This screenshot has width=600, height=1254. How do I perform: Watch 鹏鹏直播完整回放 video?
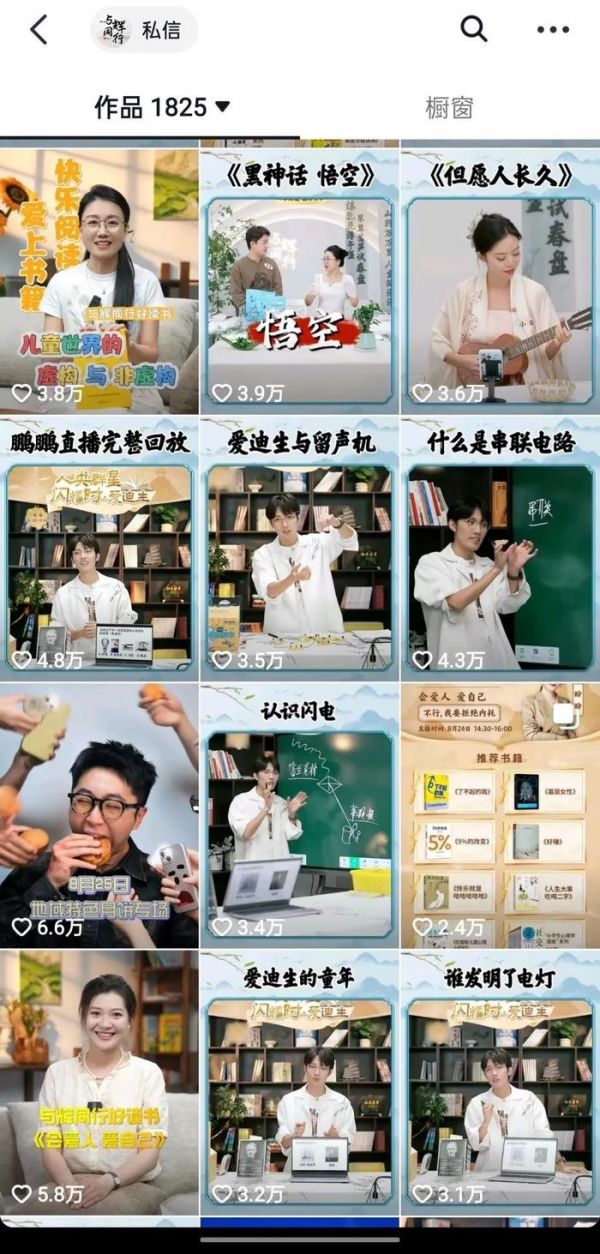99,548
